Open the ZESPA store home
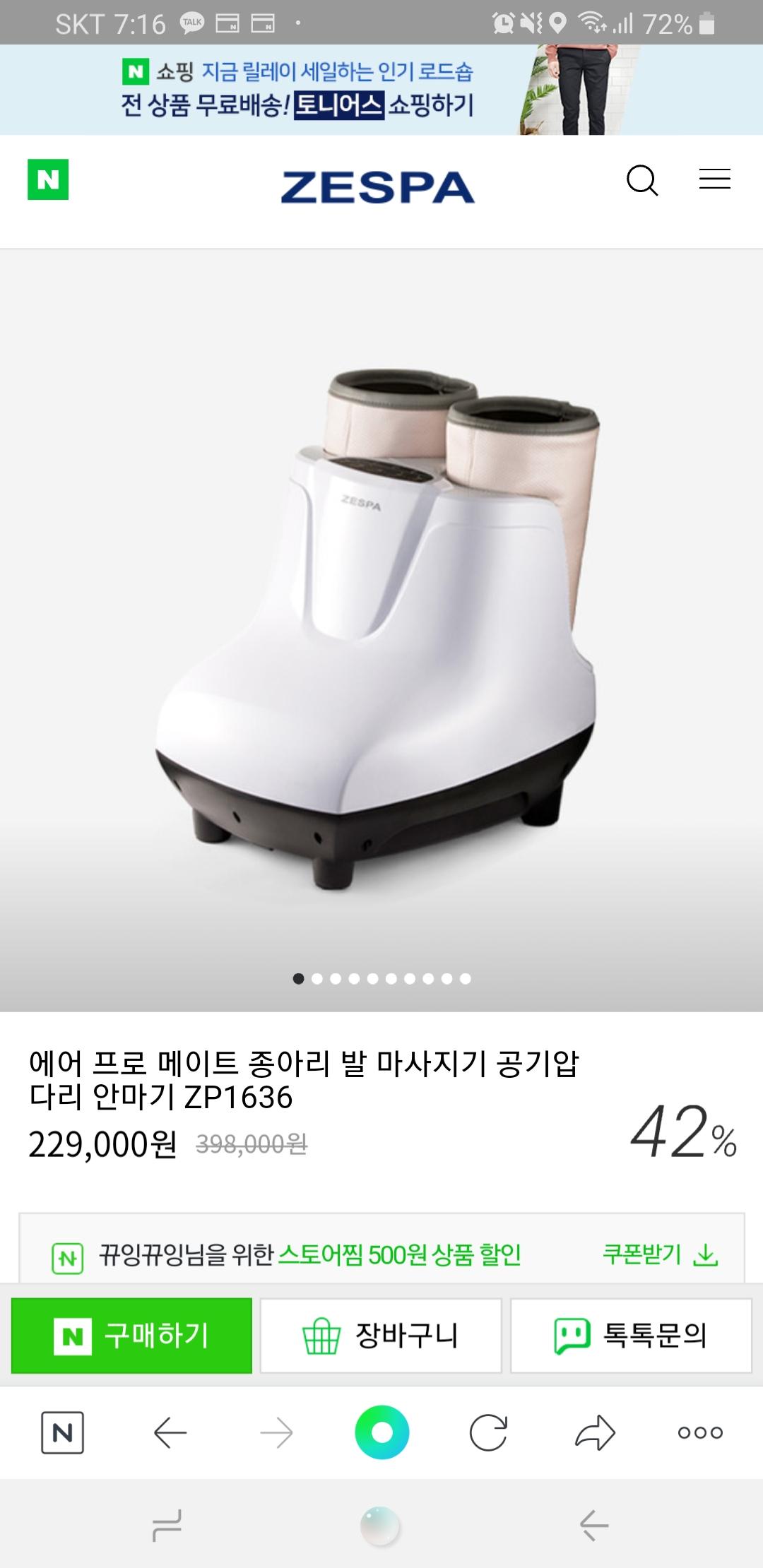 tap(378, 188)
